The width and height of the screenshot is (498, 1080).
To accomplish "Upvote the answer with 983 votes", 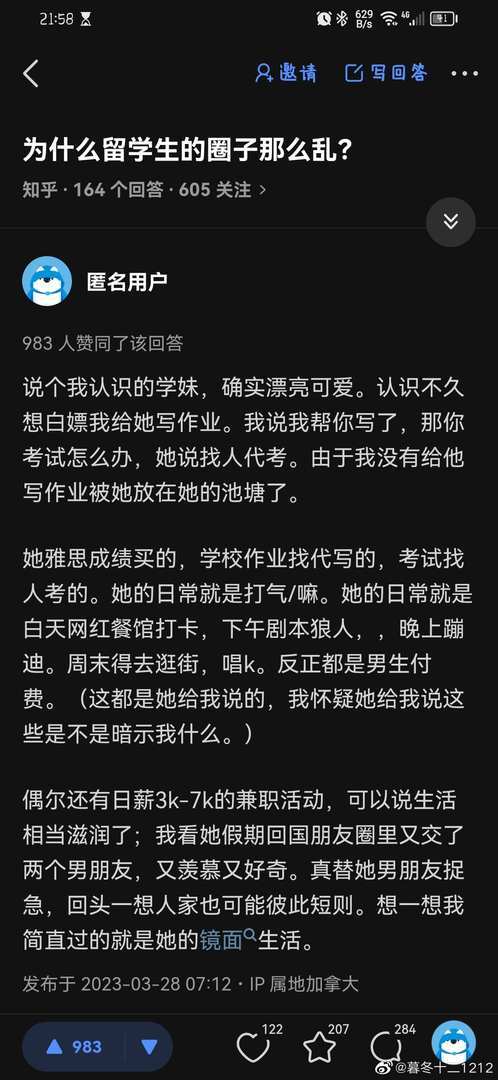I will (x=74, y=1047).
